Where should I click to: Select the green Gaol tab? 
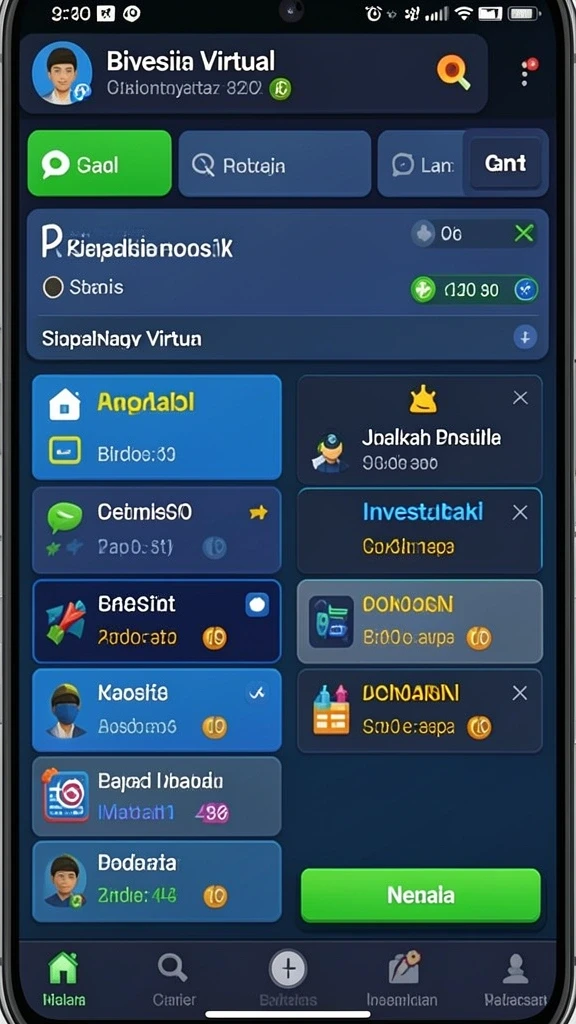pos(99,163)
